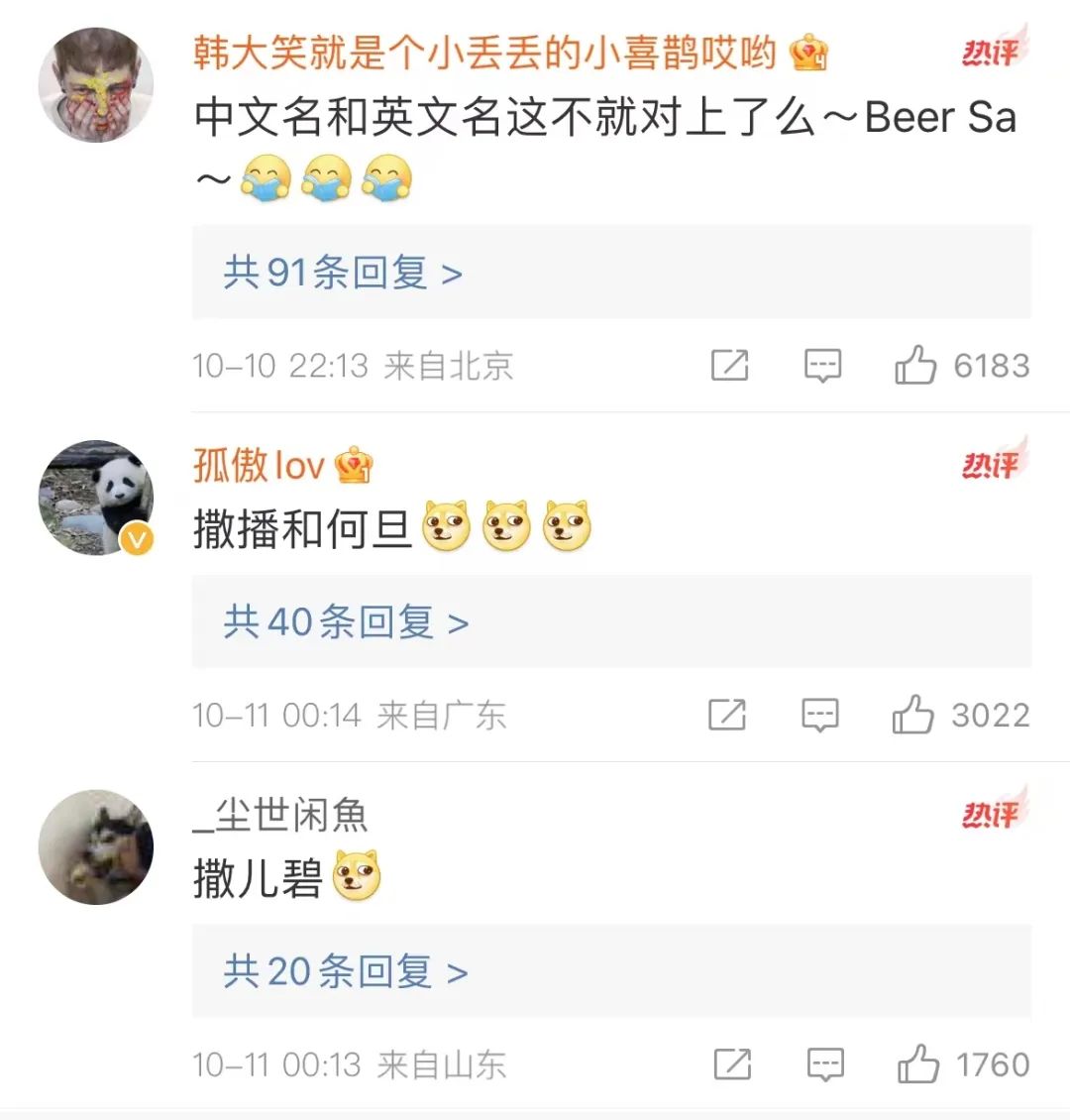Repost the comment from 山东
This screenshot has height=1120, width=1070.
(x=732, y=1064)
